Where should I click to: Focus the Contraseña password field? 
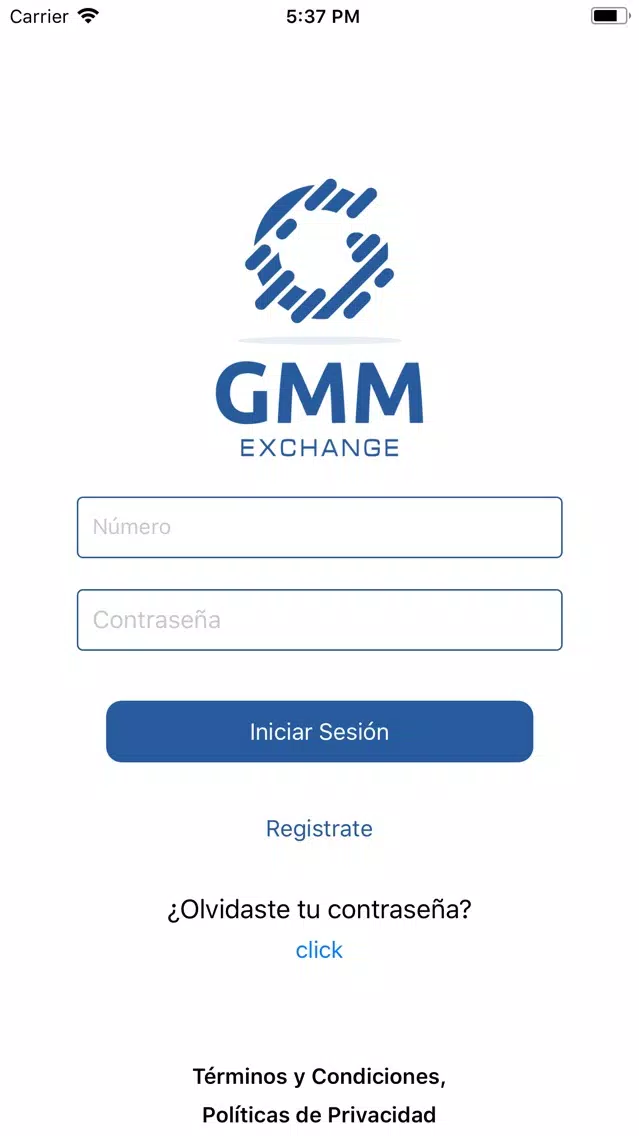(320, 620)
